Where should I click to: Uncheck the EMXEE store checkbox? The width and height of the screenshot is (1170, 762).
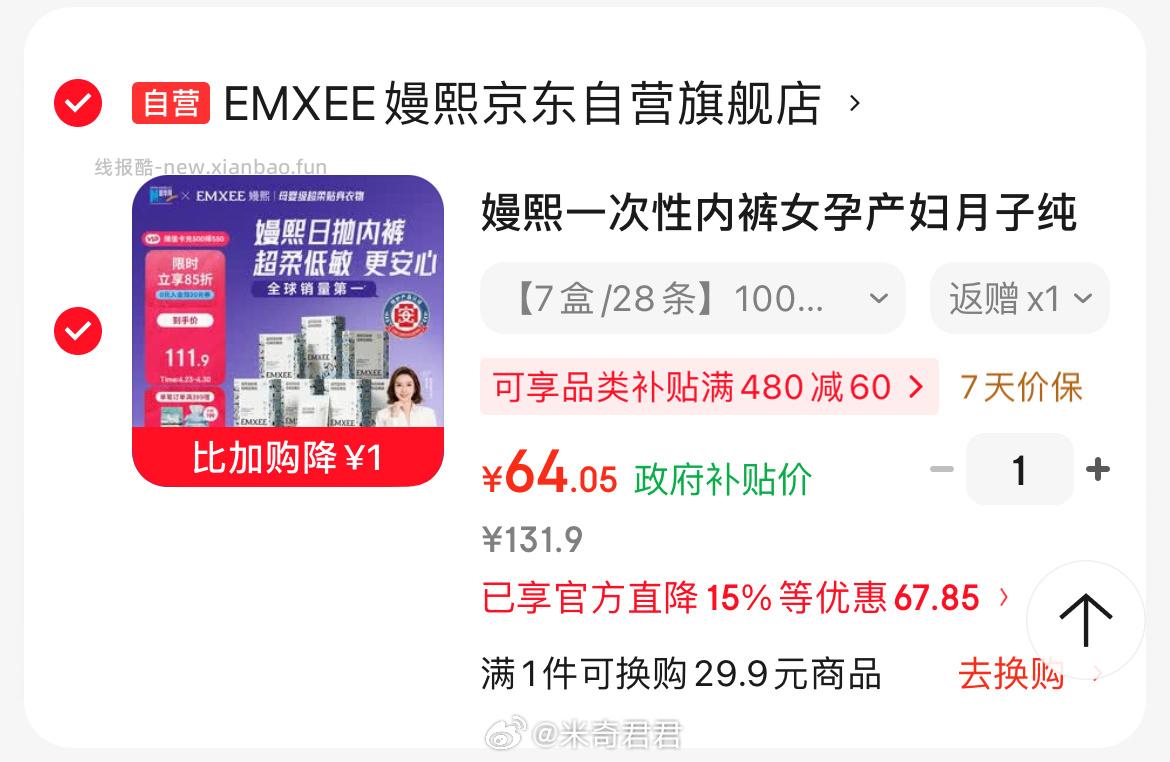78,102
